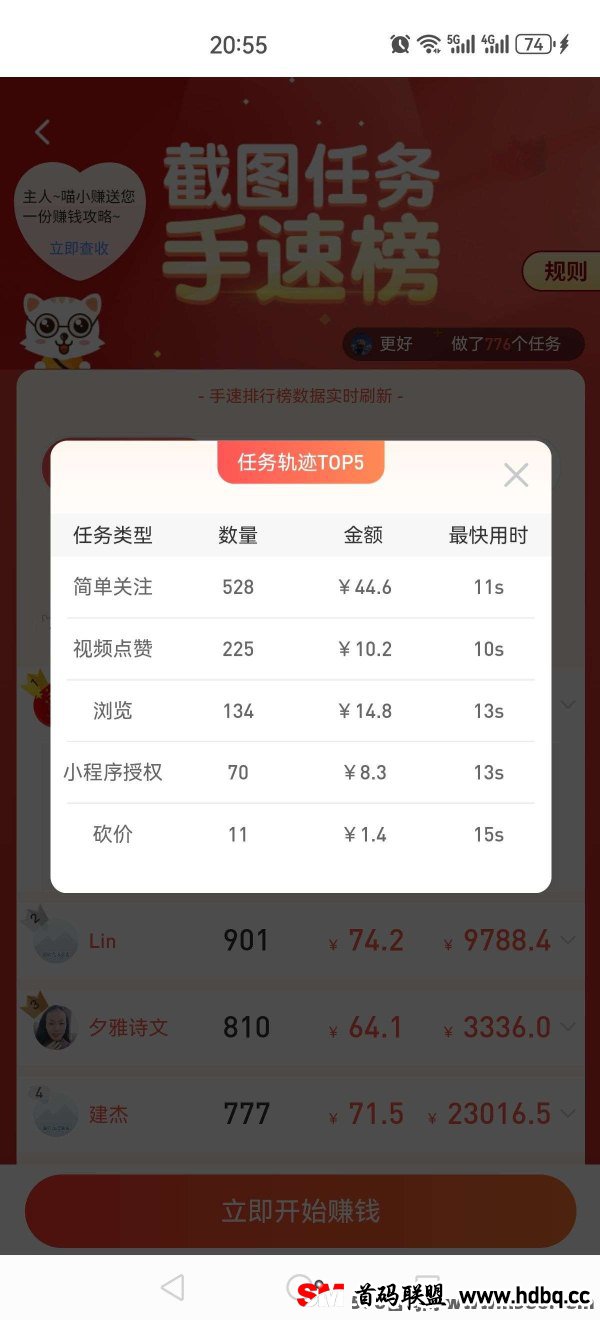Expand 建杰's ranking row
This screenshot has height=1320, width=600.
[x=568, y=1114]
